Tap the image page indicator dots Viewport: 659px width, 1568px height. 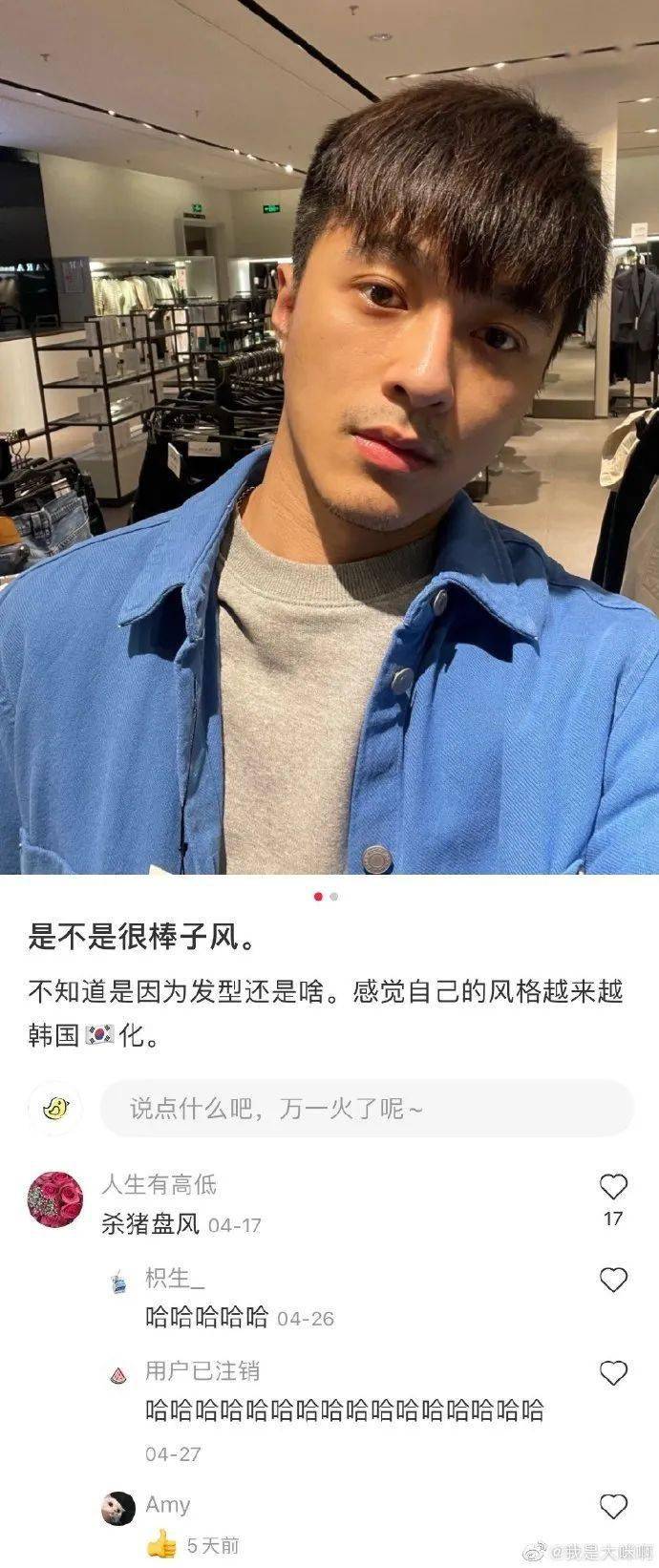(326, 897)
